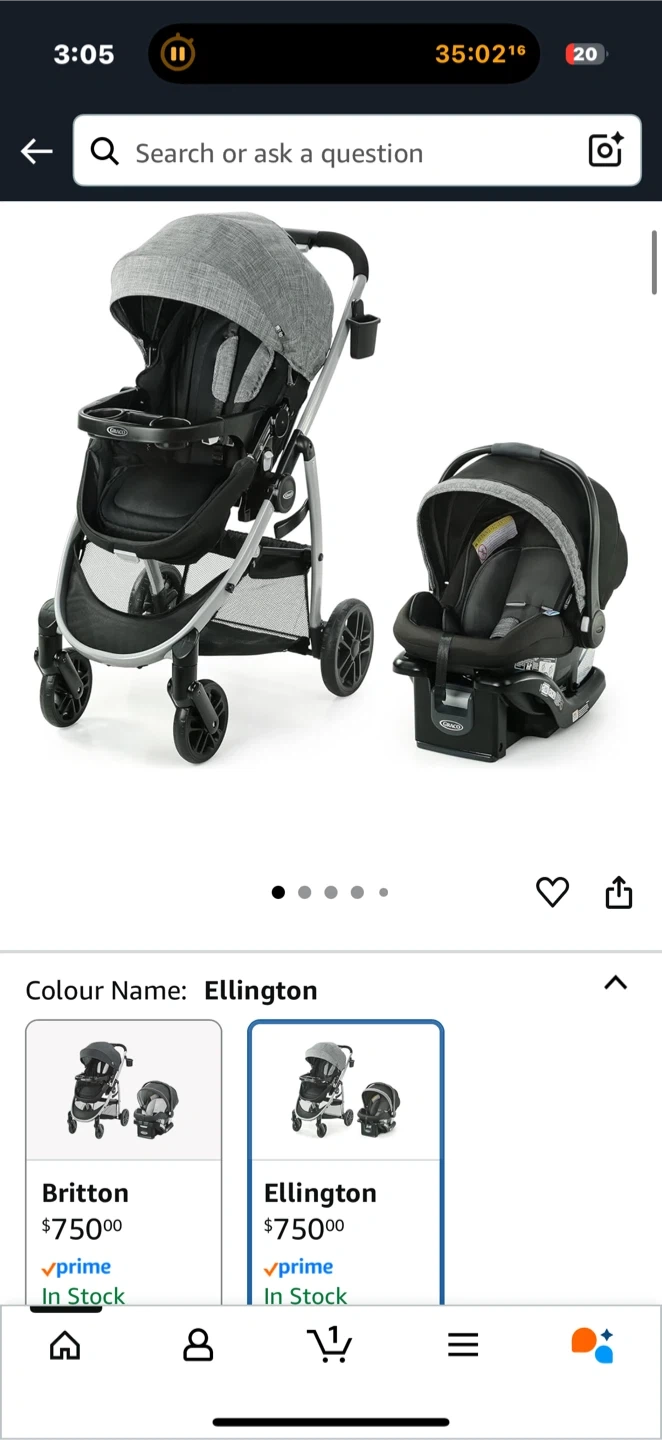Collapse the Colour Name section chevron
Image resolution: width=662 pixels, height=1440 pixels.
coord(616,982)
